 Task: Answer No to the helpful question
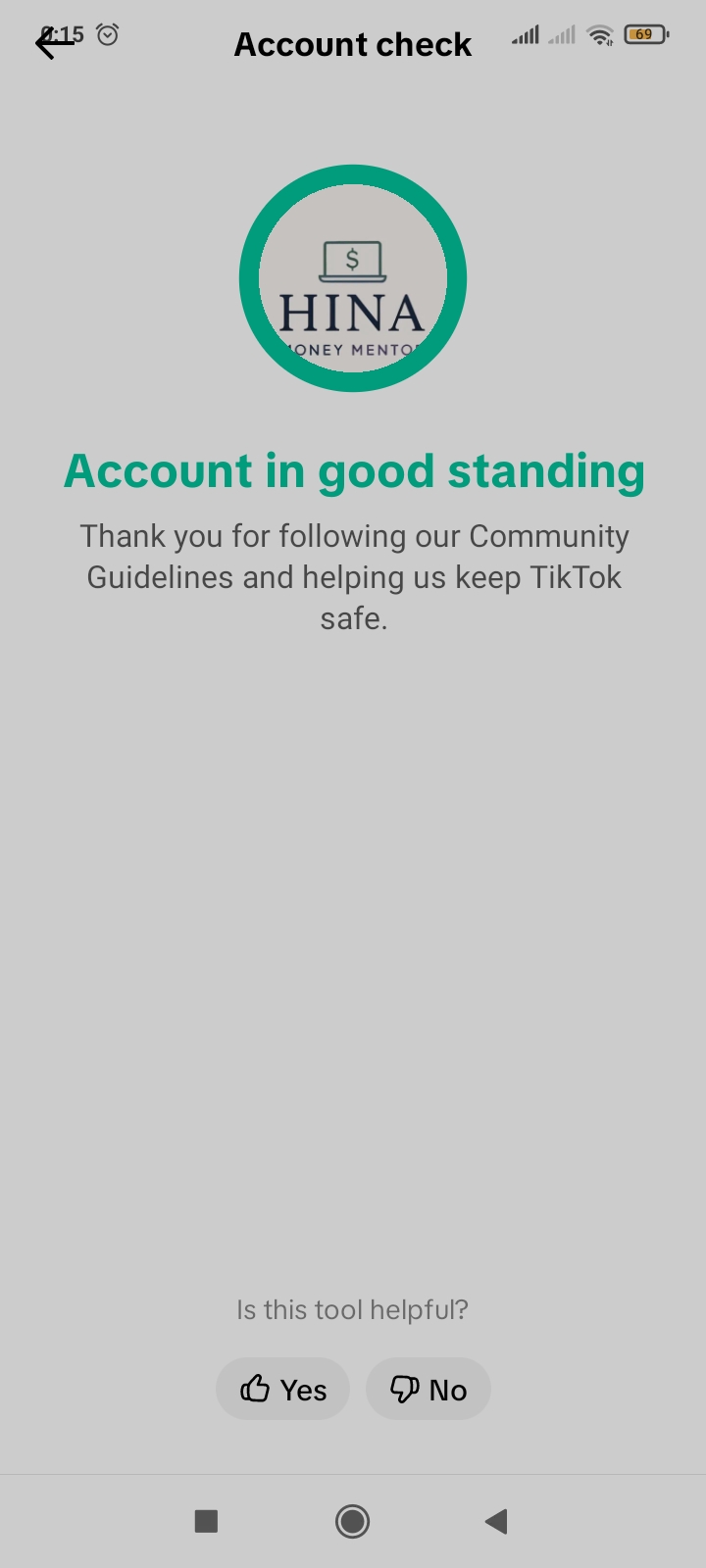(428, 1389)
